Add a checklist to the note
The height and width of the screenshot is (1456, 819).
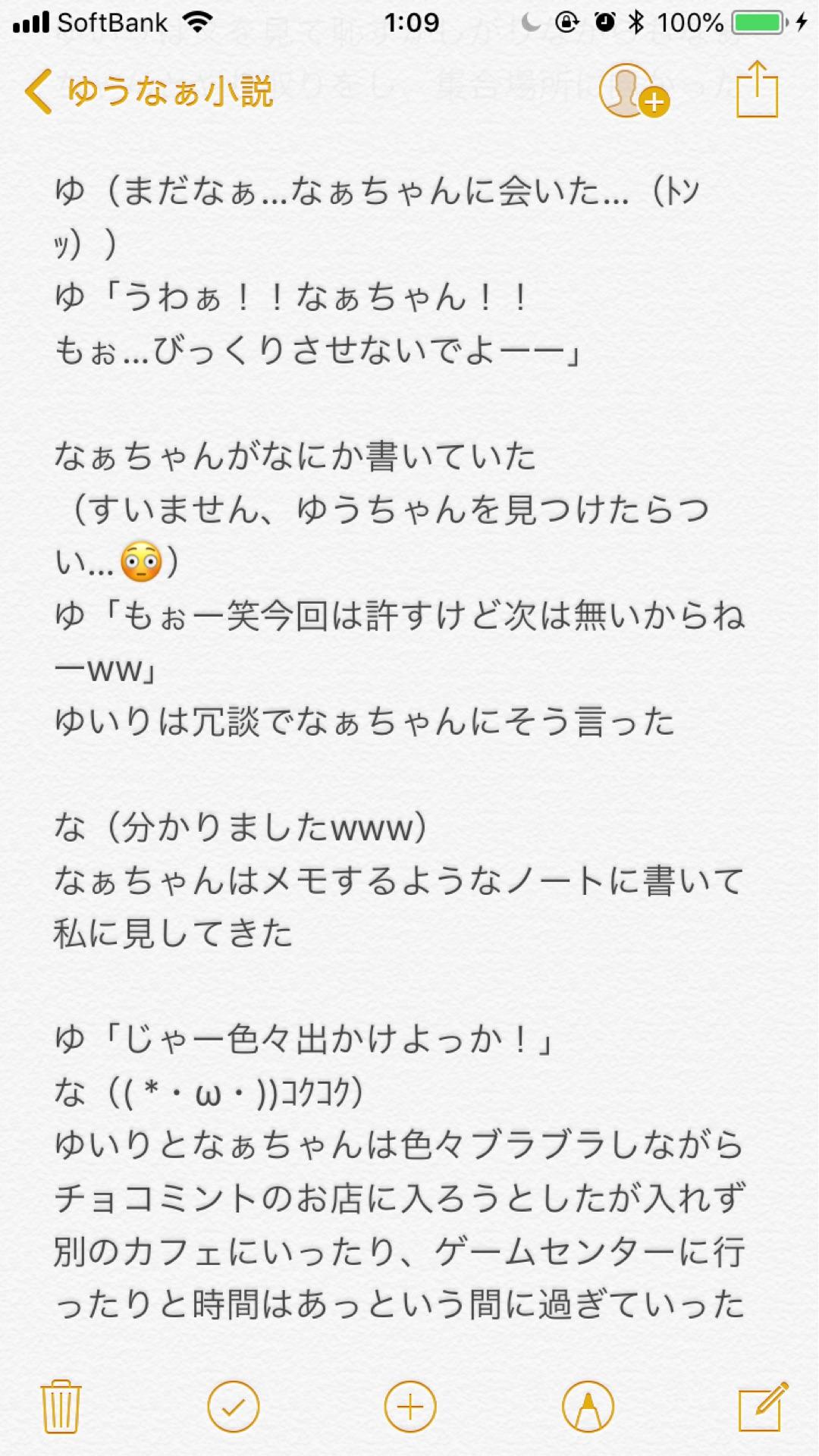pos(233,1407)
